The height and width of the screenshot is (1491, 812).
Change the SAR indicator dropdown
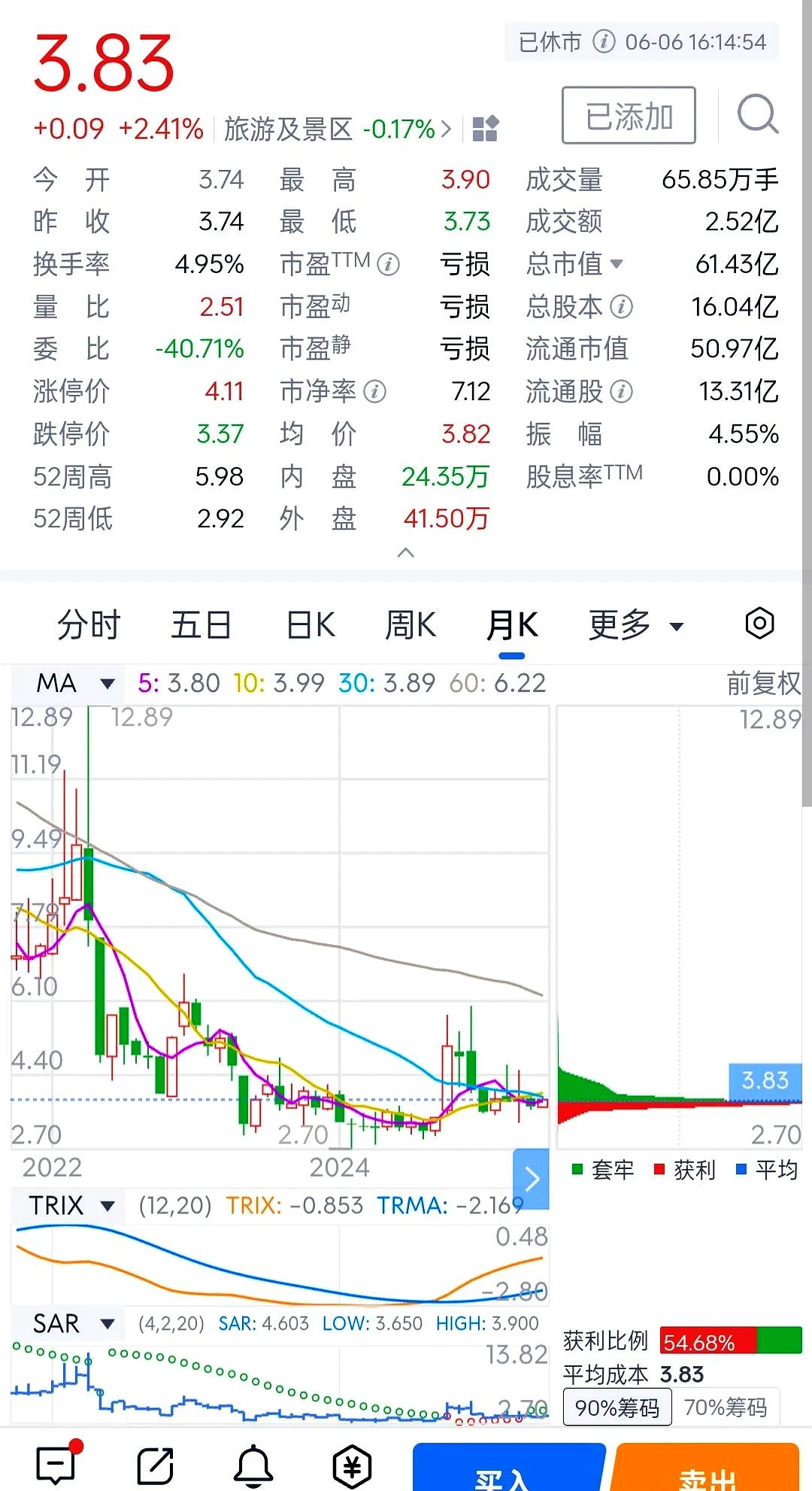[x=73, y=1323]
